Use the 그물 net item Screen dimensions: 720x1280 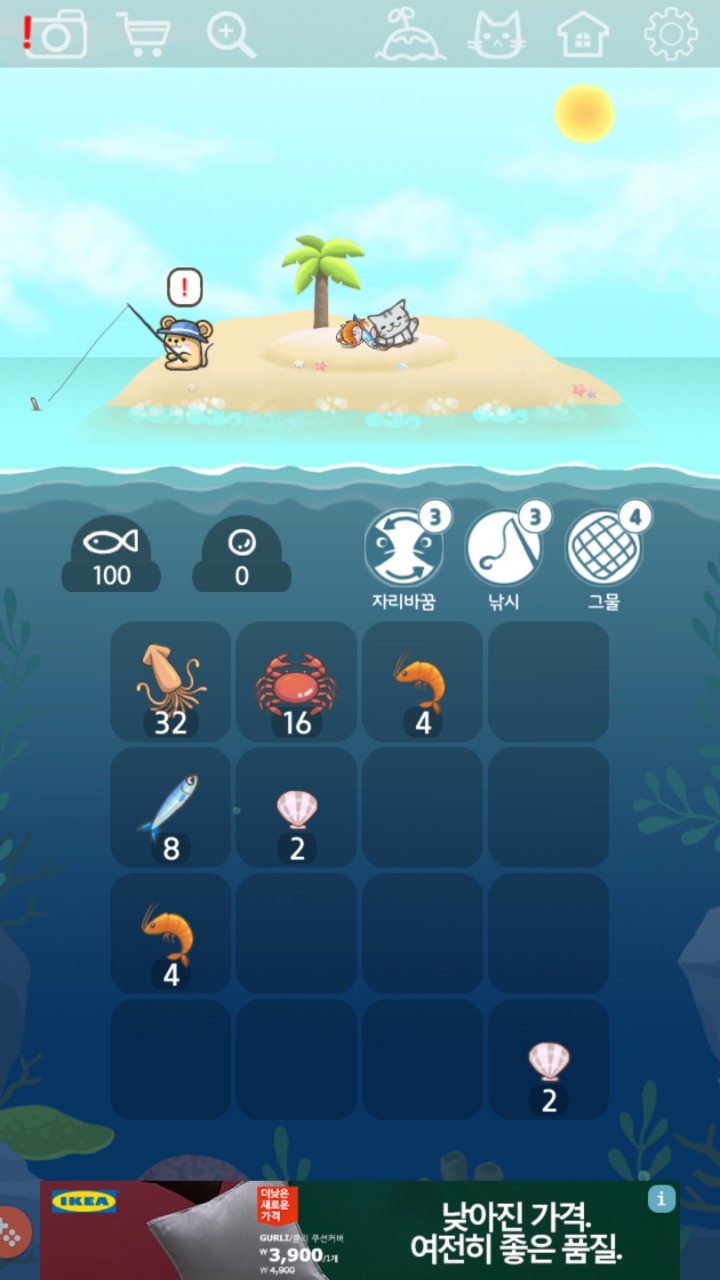[603, 551]
